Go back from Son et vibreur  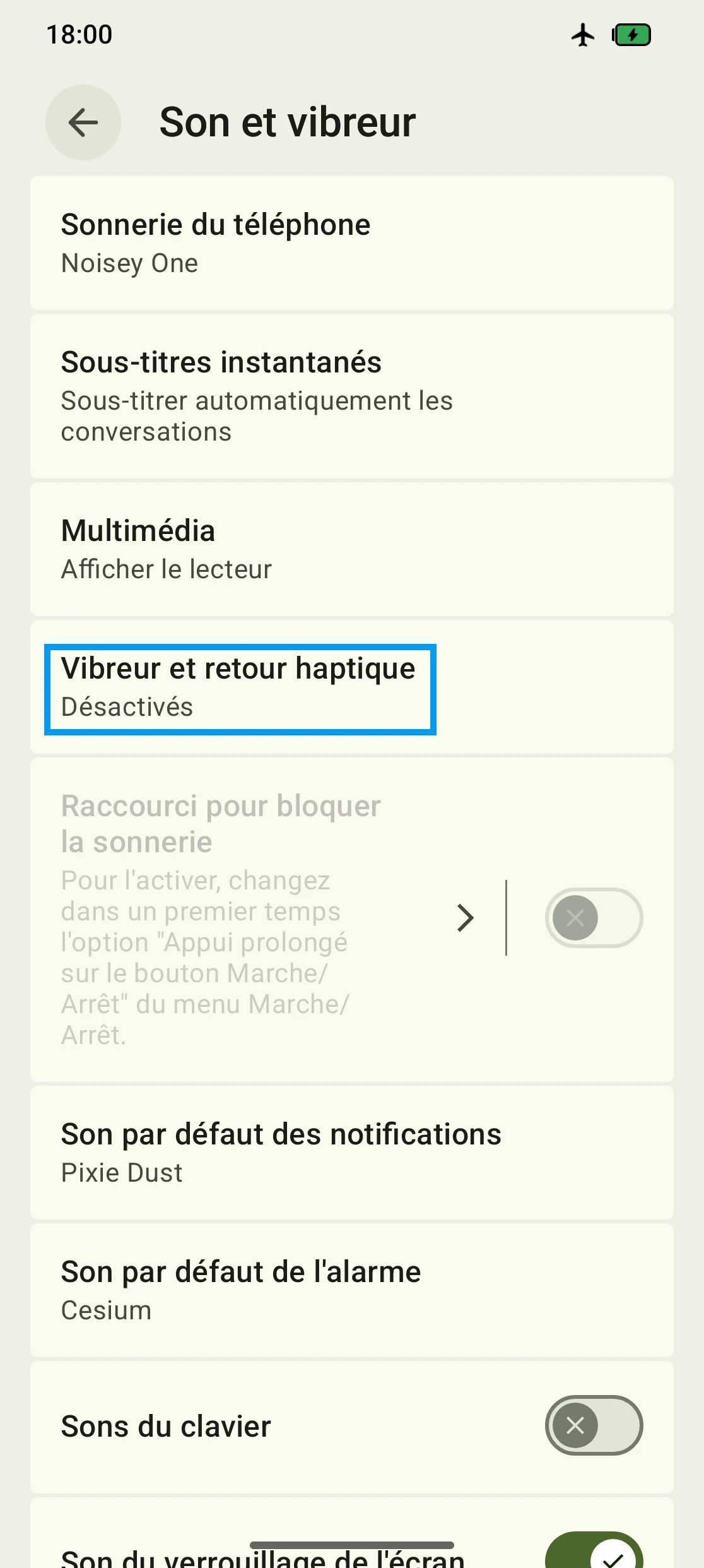(x=83, y=122)
